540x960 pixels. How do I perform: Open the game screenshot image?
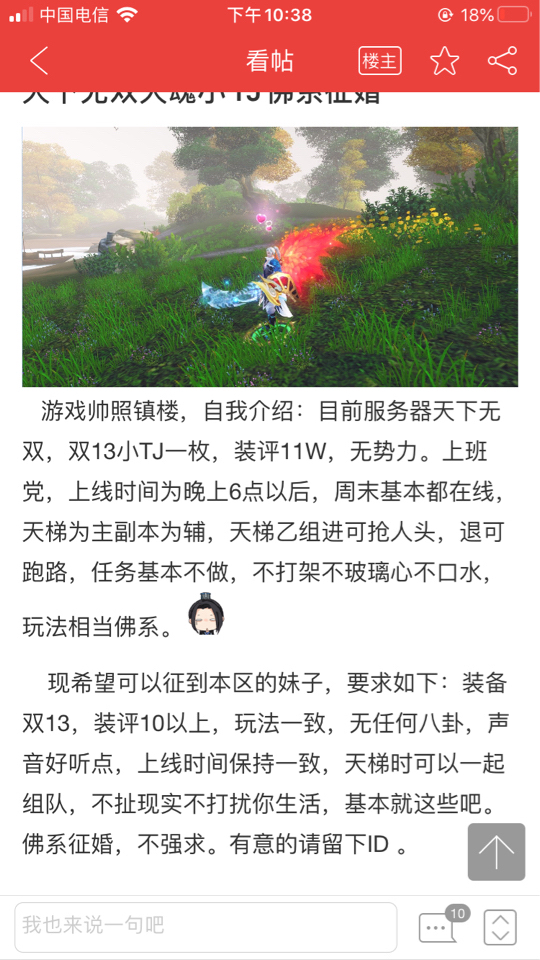pos(270,257)
